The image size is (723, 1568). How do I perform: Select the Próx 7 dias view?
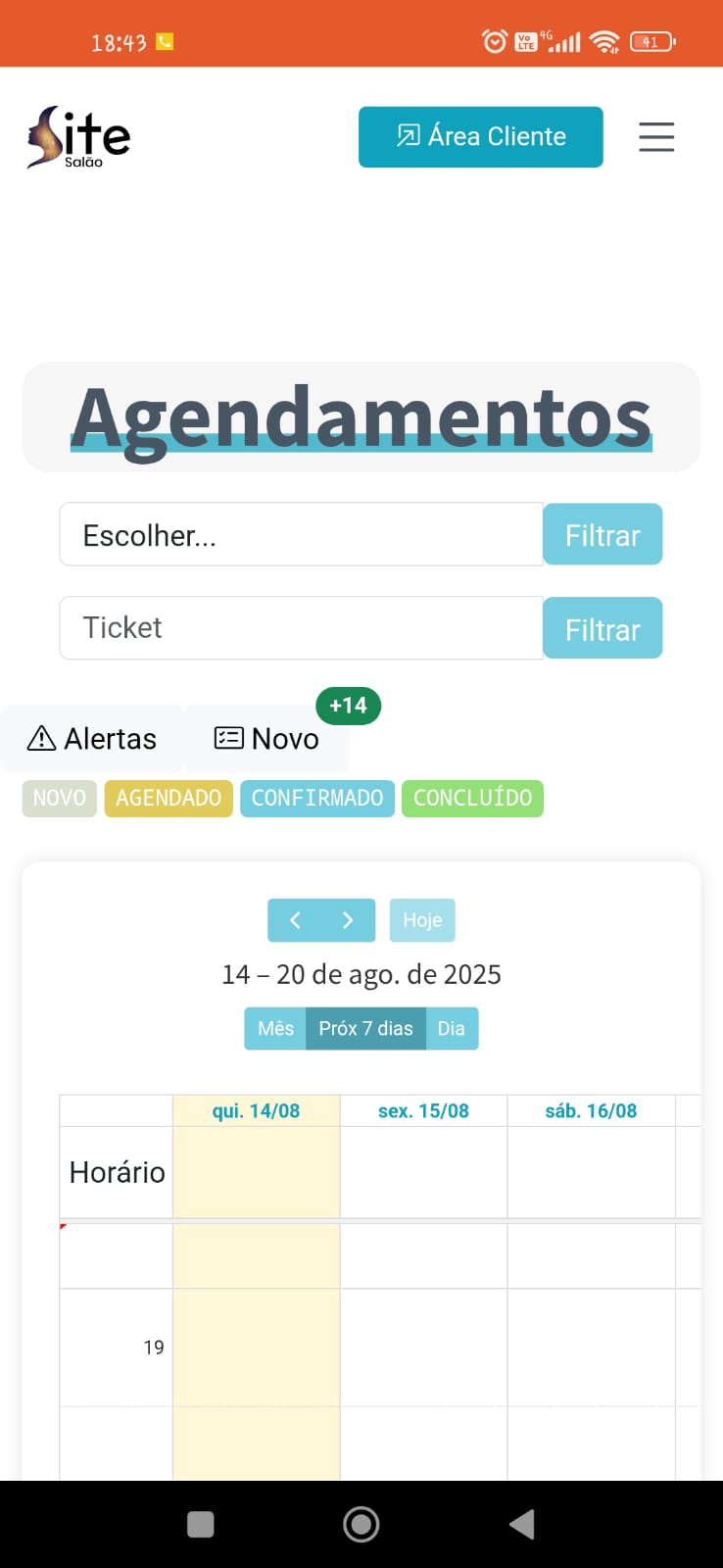point(365,1028)
